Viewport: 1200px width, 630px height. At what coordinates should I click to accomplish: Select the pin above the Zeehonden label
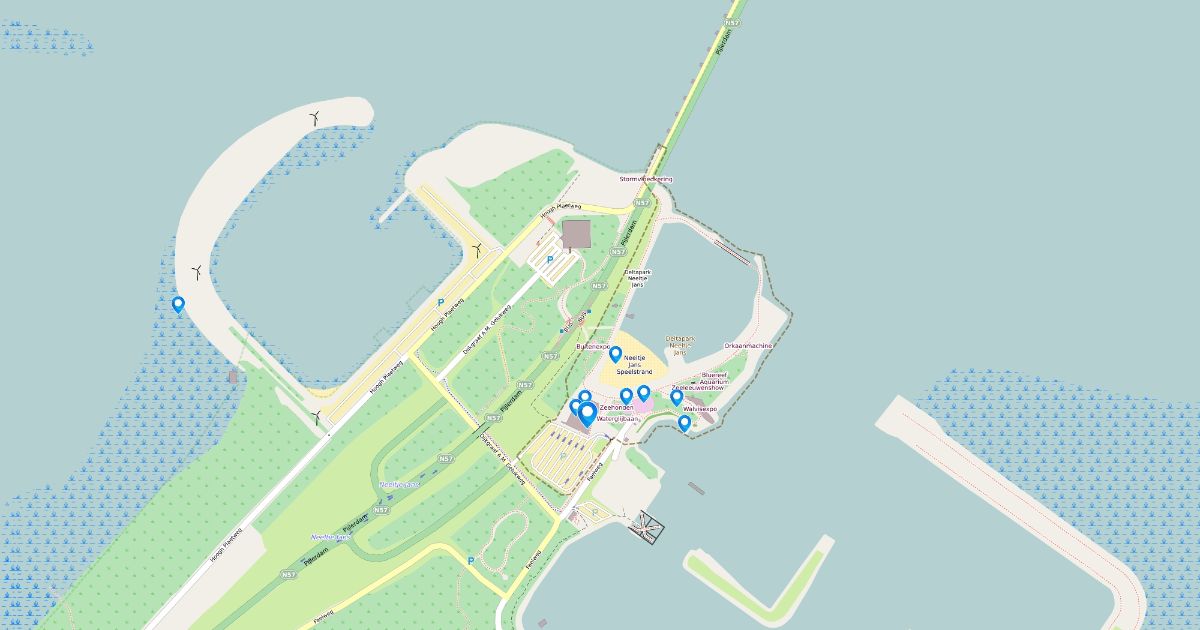[x=626, y=395]
